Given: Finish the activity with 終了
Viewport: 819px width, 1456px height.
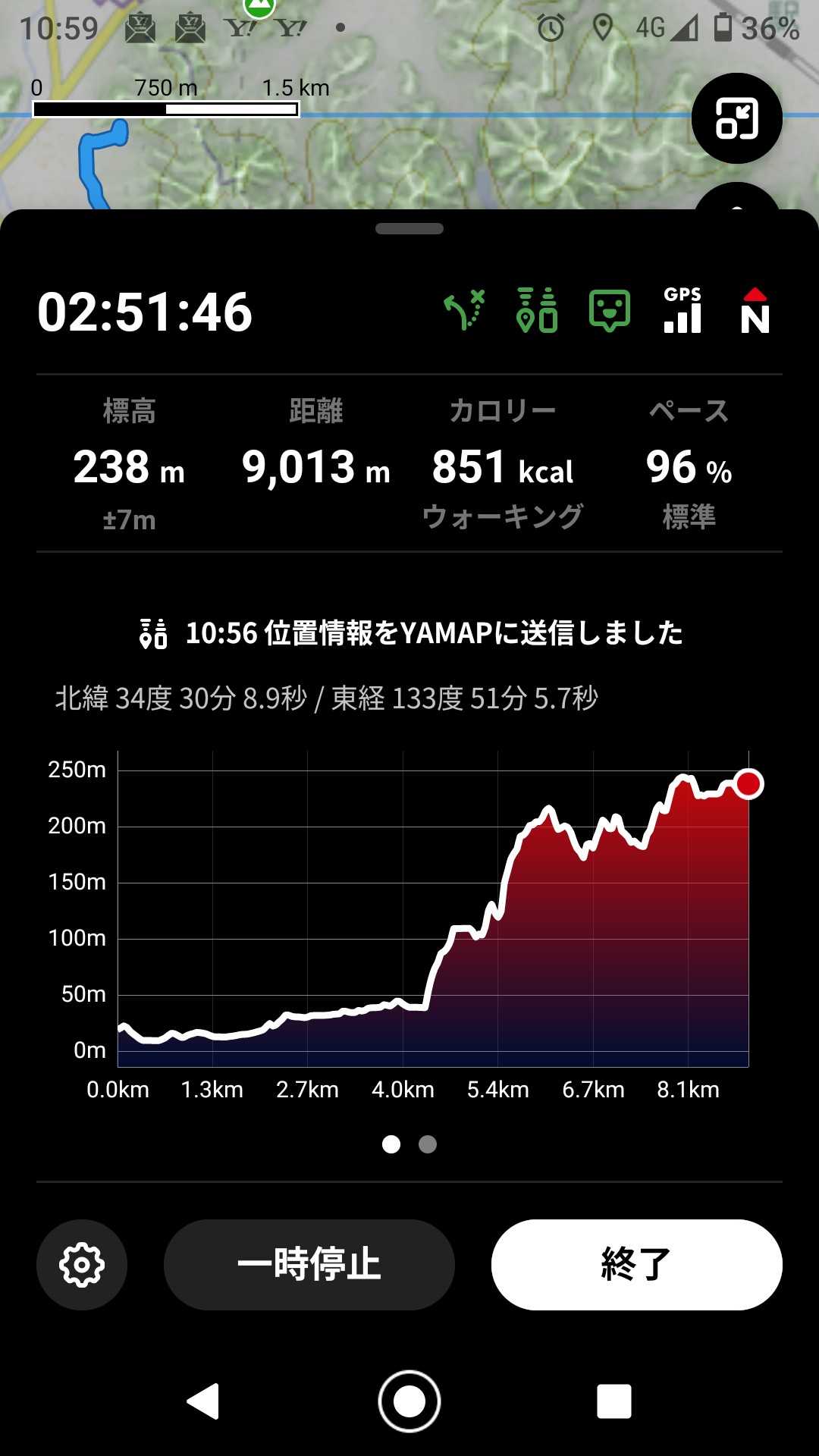Looking at the screenshot, I should click(x=636, y=1264).
